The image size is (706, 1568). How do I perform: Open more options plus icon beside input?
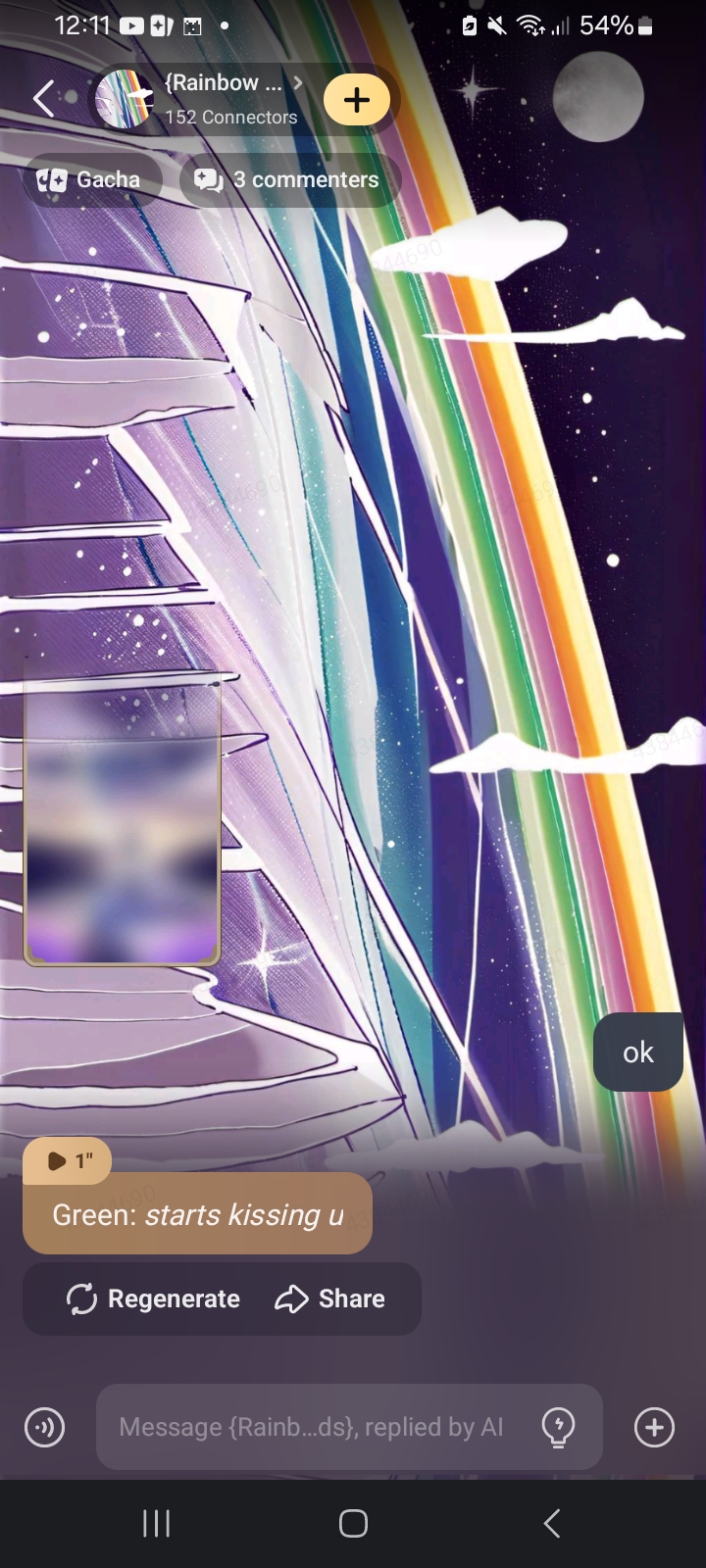pos(654,1427)
